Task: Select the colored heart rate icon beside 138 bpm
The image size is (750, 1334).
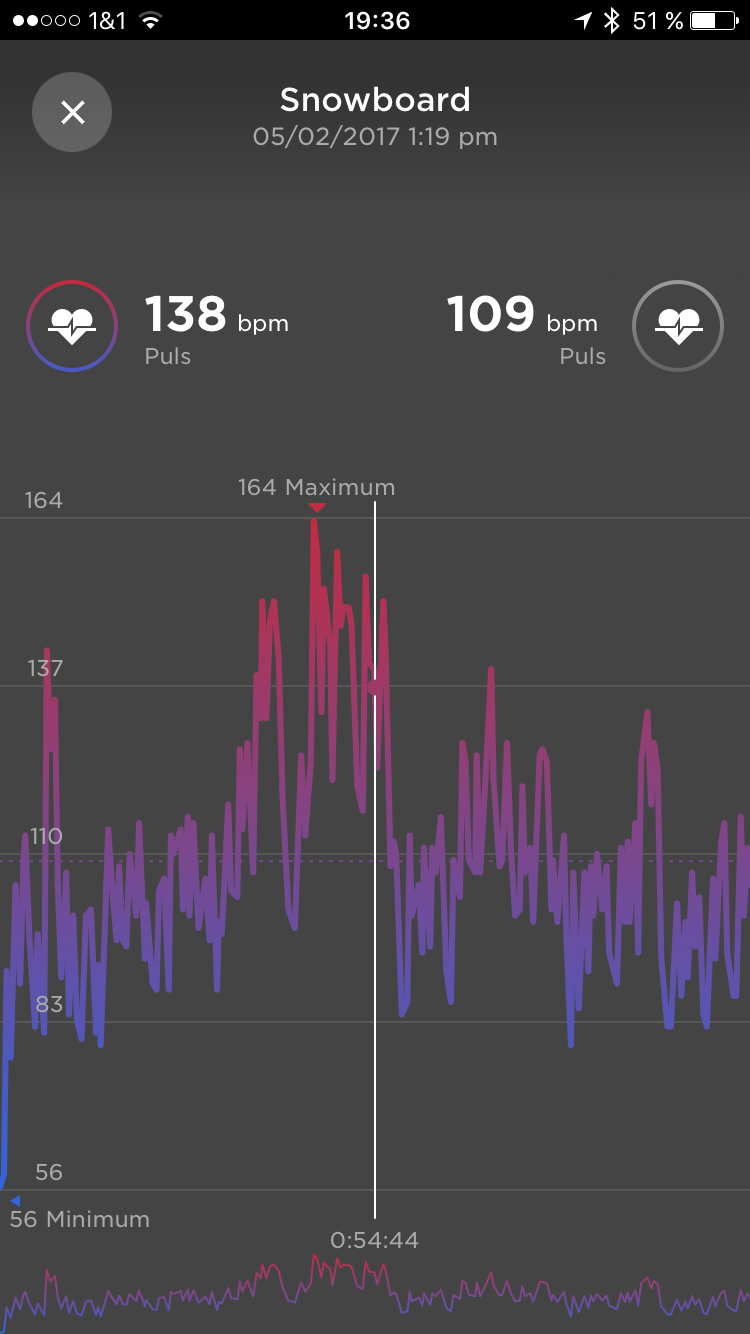Action: point(72,326)
